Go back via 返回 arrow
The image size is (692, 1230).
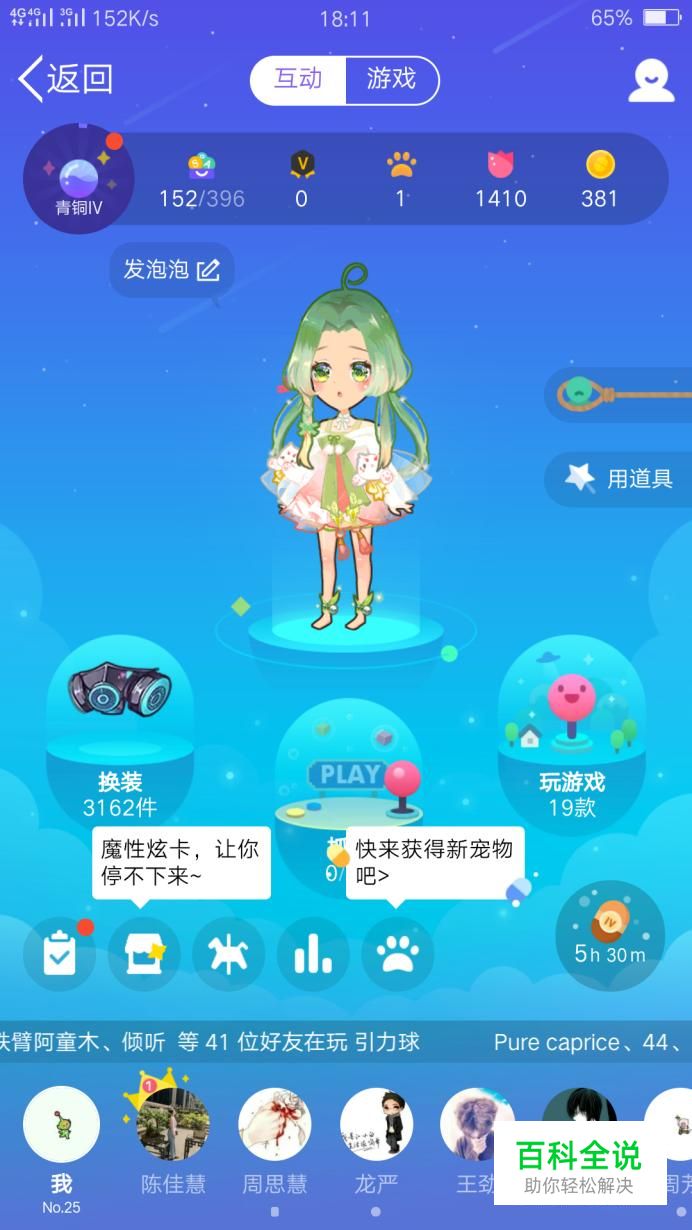[x=65, y=79]
